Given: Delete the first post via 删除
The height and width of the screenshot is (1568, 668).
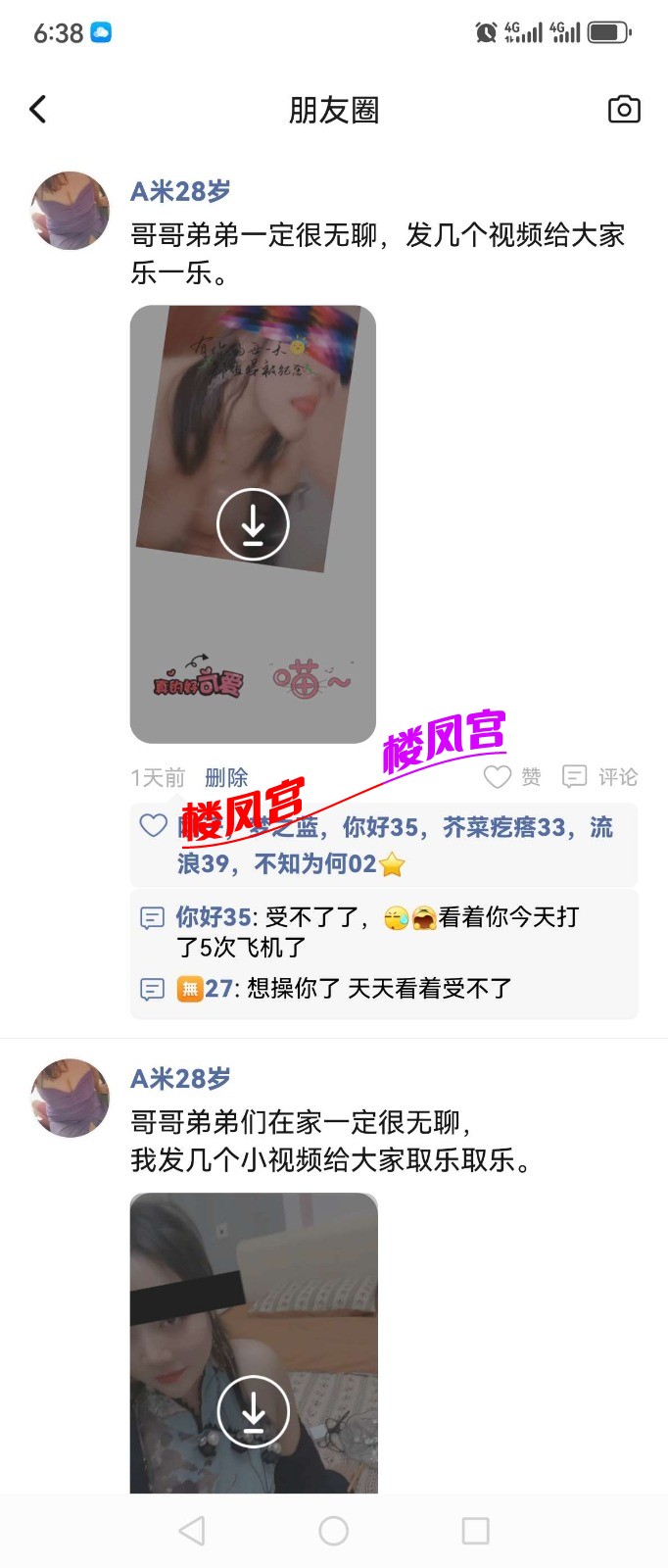Looking at the screenshot, I should click(226, 777).
